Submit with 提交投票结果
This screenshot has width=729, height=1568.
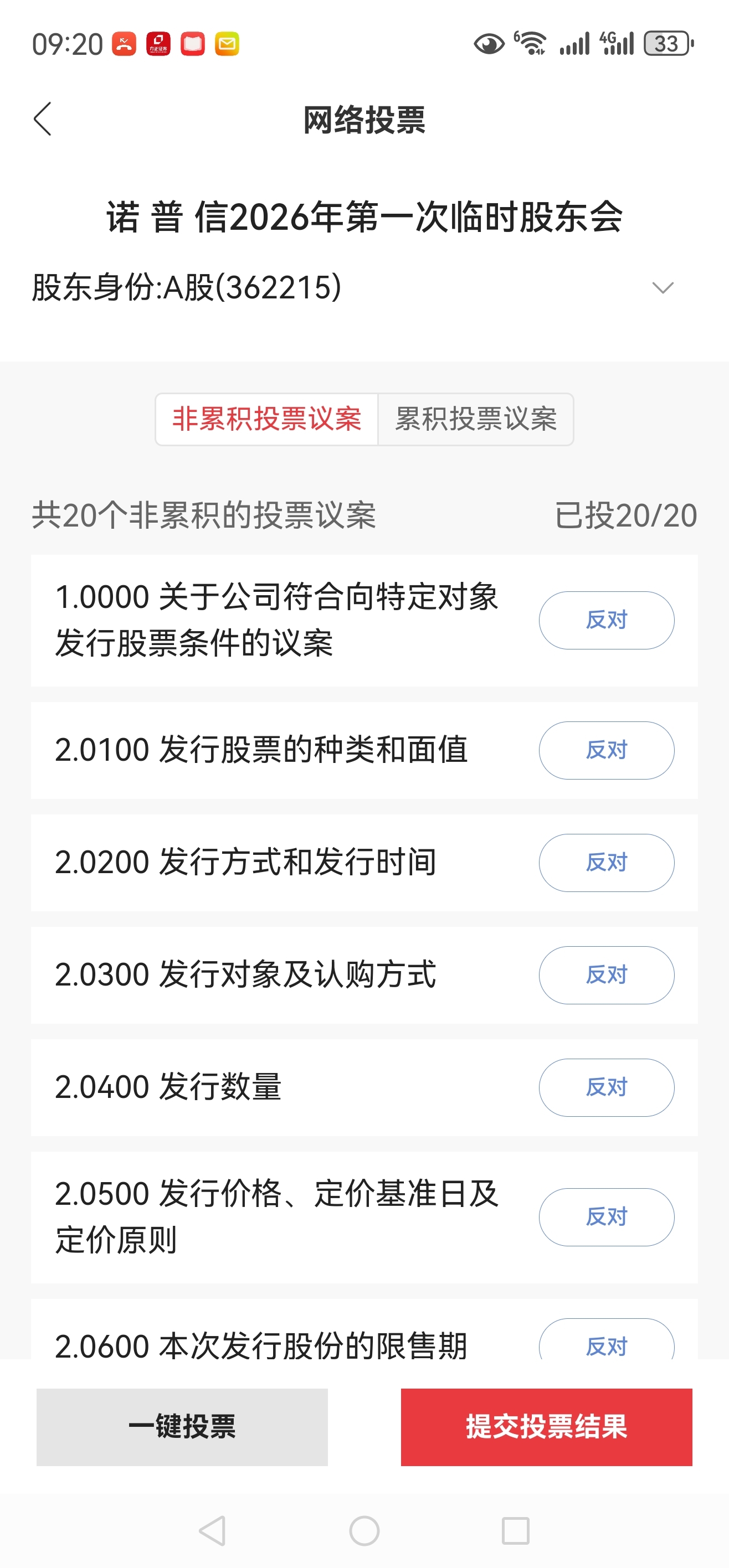(x=546, y=1426)
